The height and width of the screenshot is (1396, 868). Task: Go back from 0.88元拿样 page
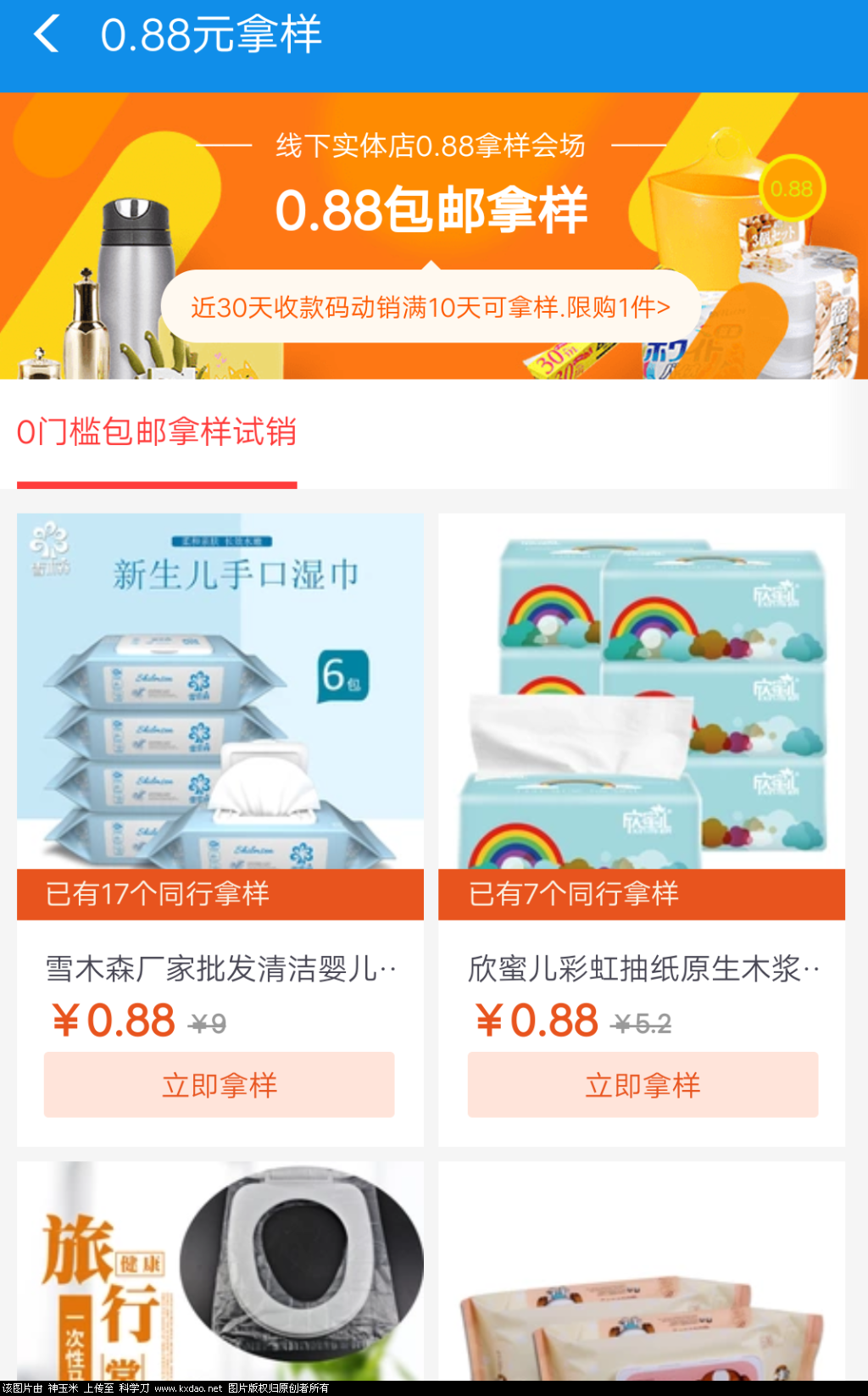47,36
